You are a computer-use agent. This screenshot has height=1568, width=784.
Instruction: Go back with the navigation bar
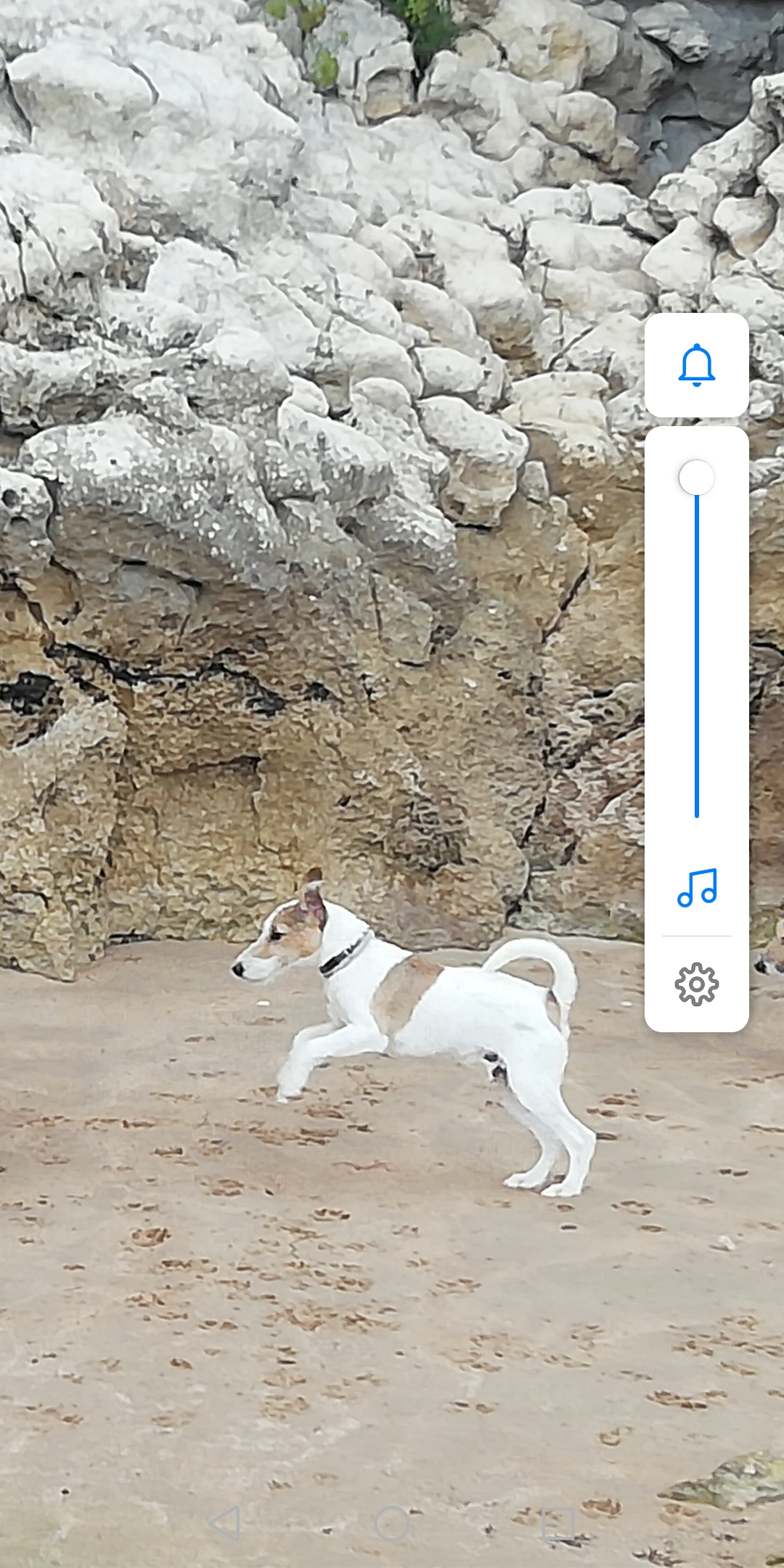(225, 1523)
